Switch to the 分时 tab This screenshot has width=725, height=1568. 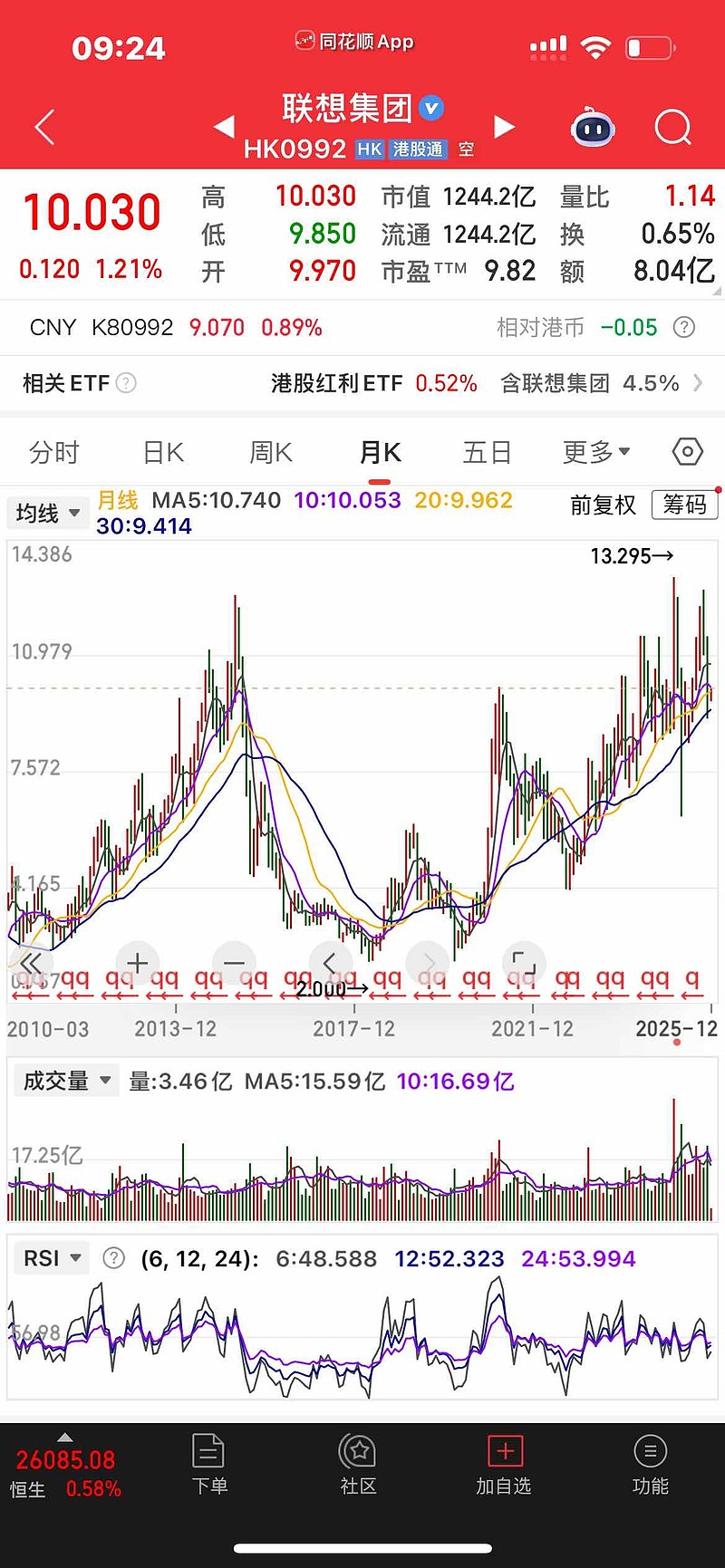(x=54, y=451)
